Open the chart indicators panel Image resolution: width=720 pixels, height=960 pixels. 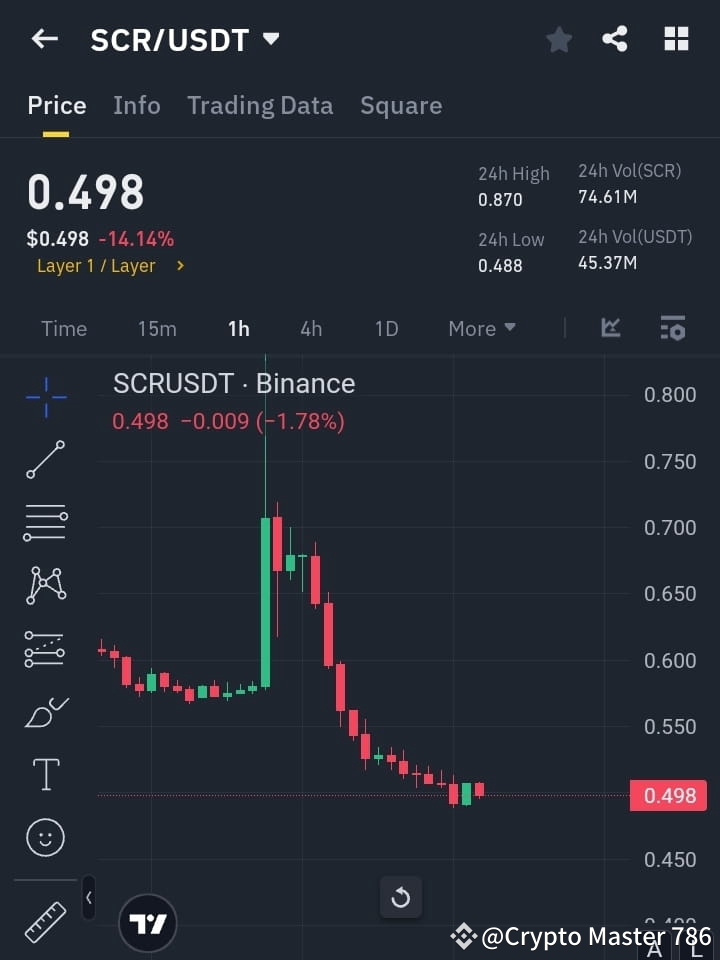point(610,328)
